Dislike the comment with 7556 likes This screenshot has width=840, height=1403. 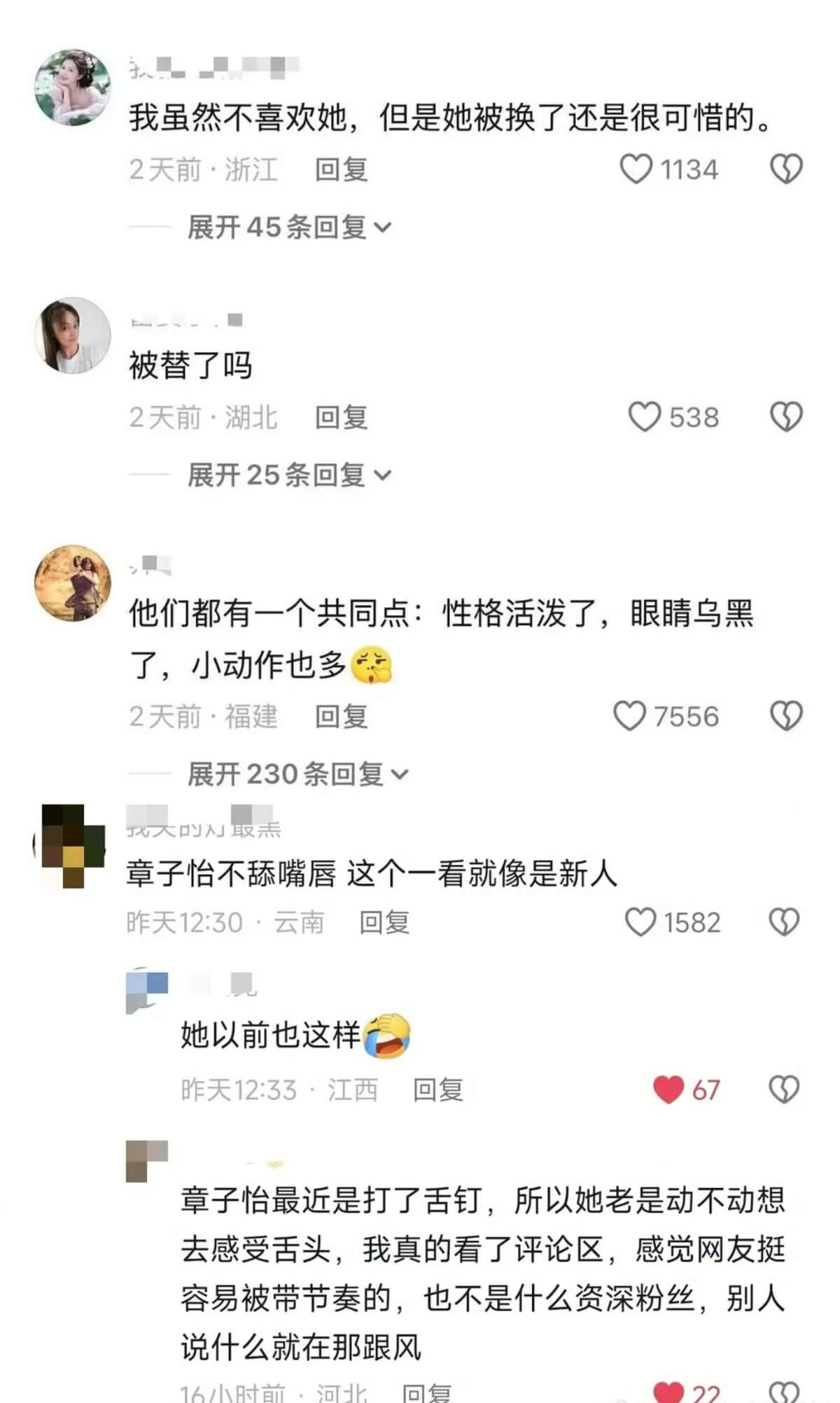pos(785,716)
